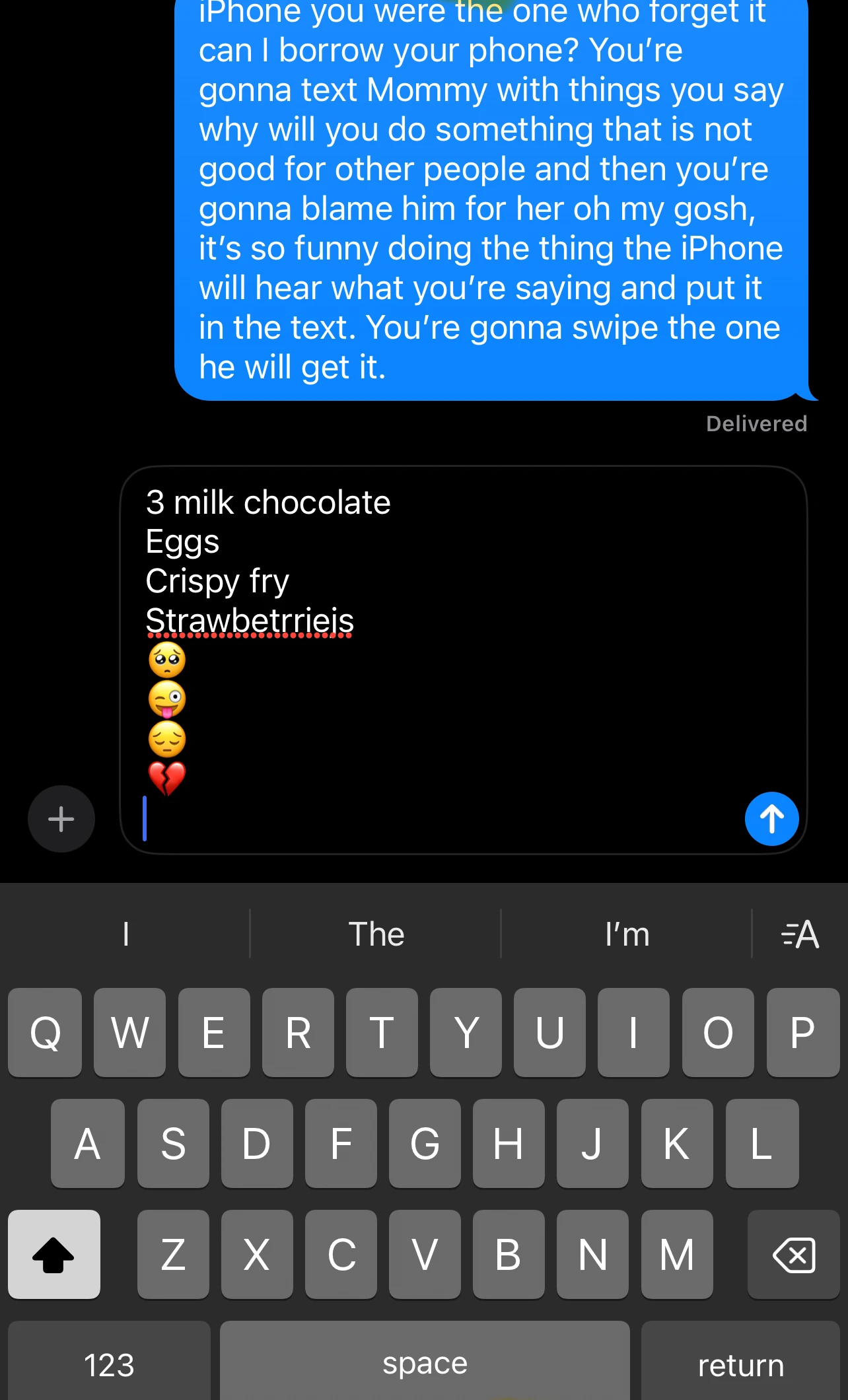Select predictive suggestion I'm

tap(625, 934)
